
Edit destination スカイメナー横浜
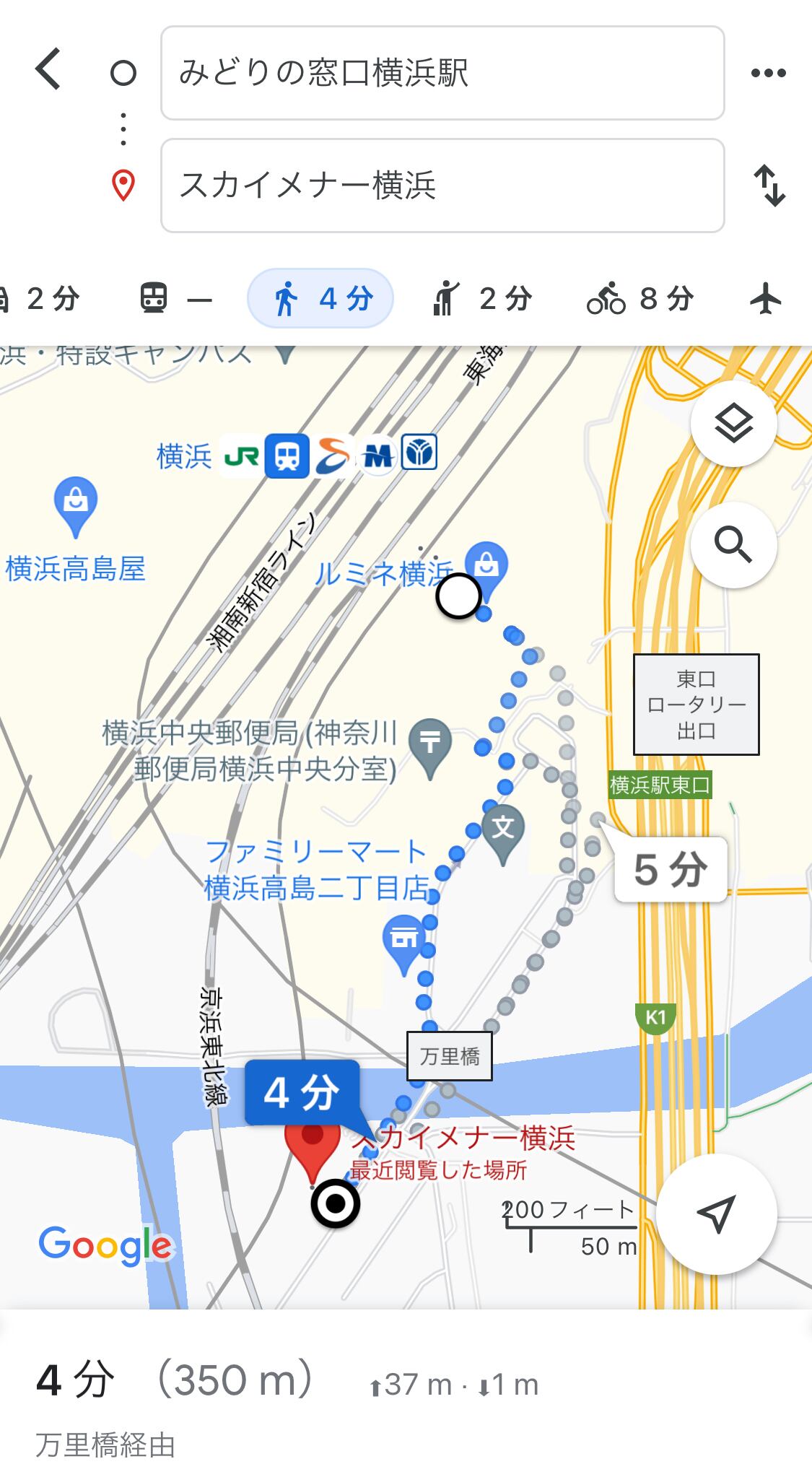pyautogui.click(x=442, y=186)
